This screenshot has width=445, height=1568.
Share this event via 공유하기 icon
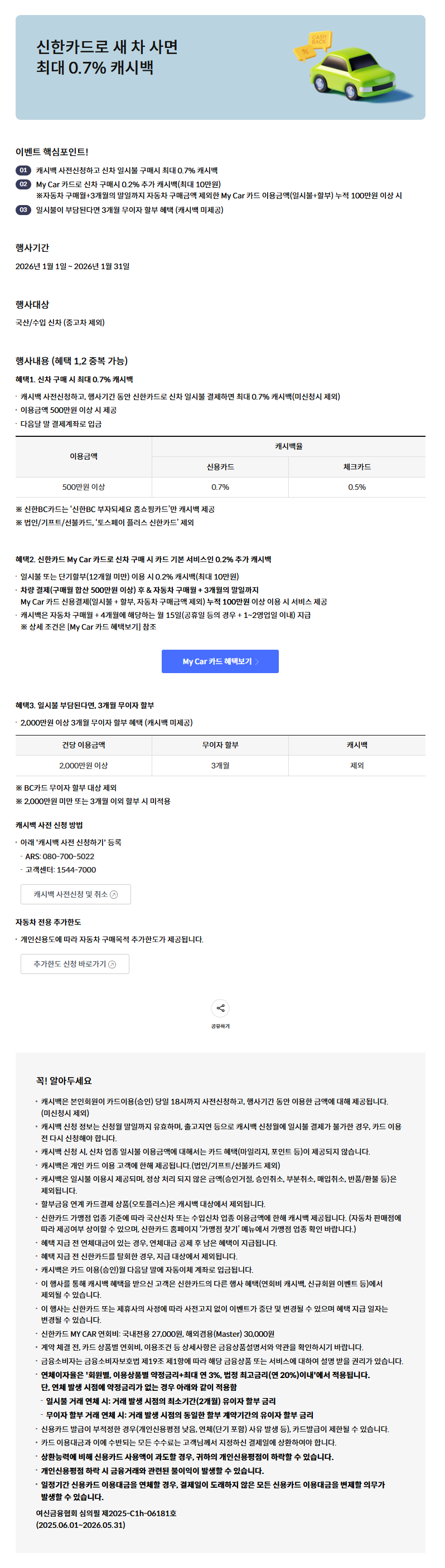coord(220,1008)
